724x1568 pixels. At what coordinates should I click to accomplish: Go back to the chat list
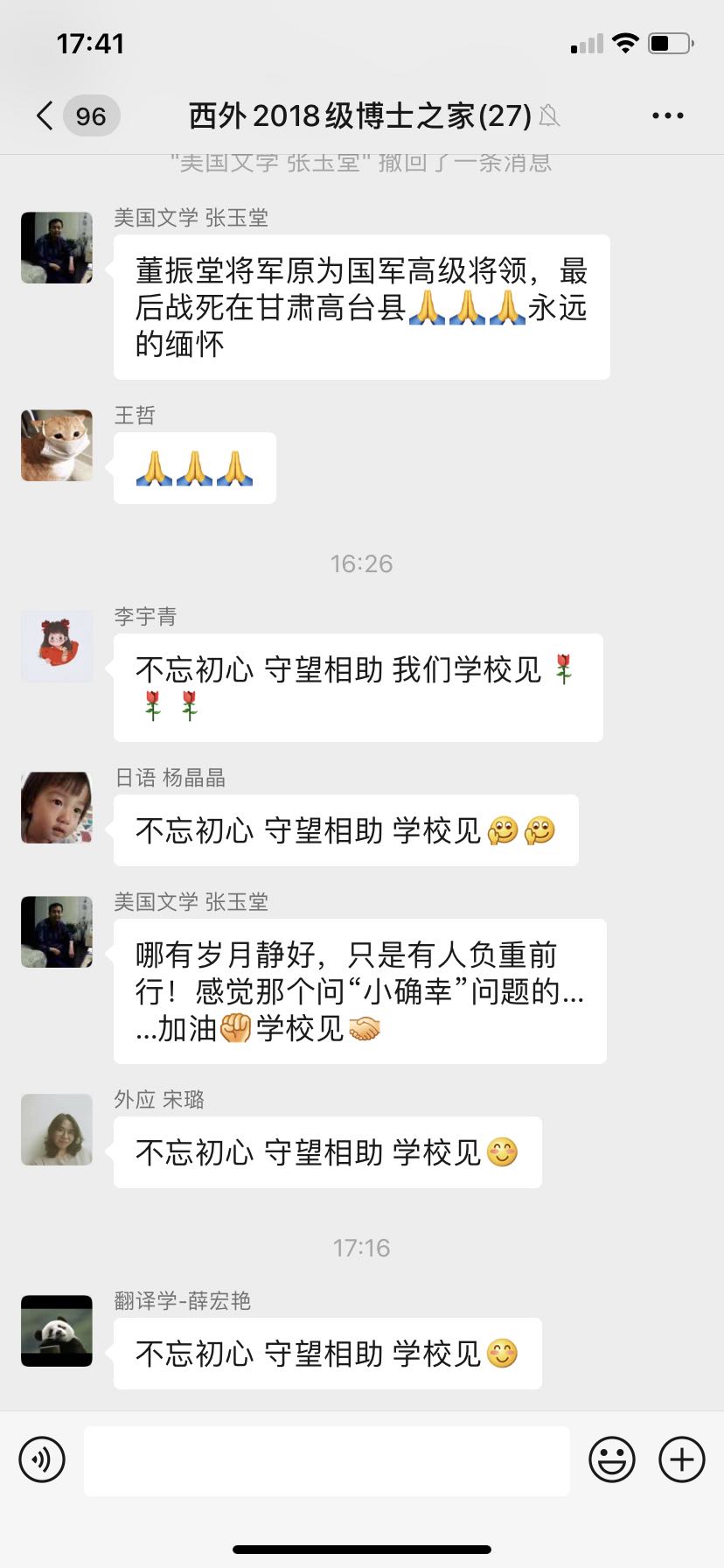[45, 115]
